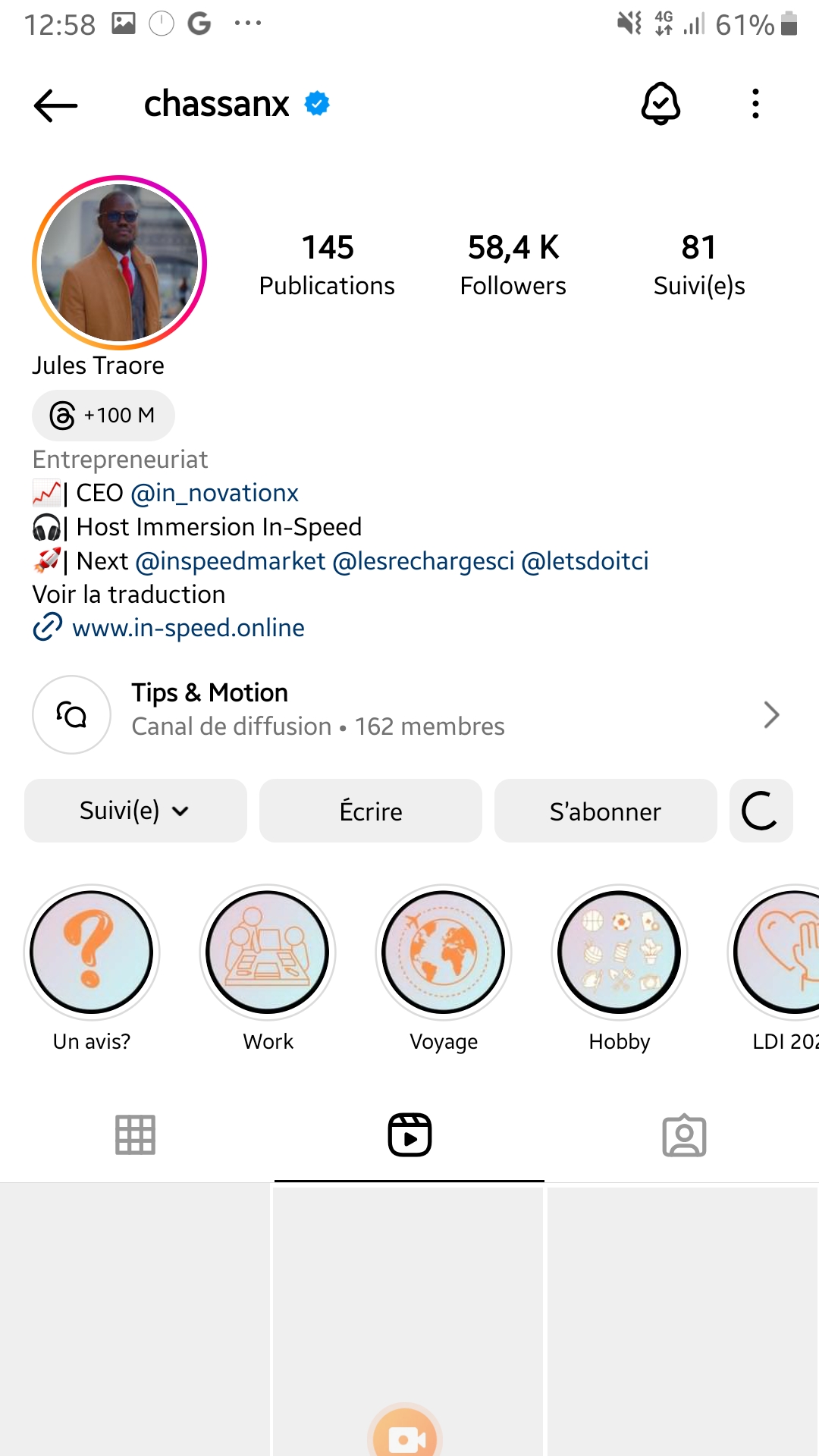Open the Threads +100 M badge
The width and height of the screenshot is (819, 1456).
[103, 416]
